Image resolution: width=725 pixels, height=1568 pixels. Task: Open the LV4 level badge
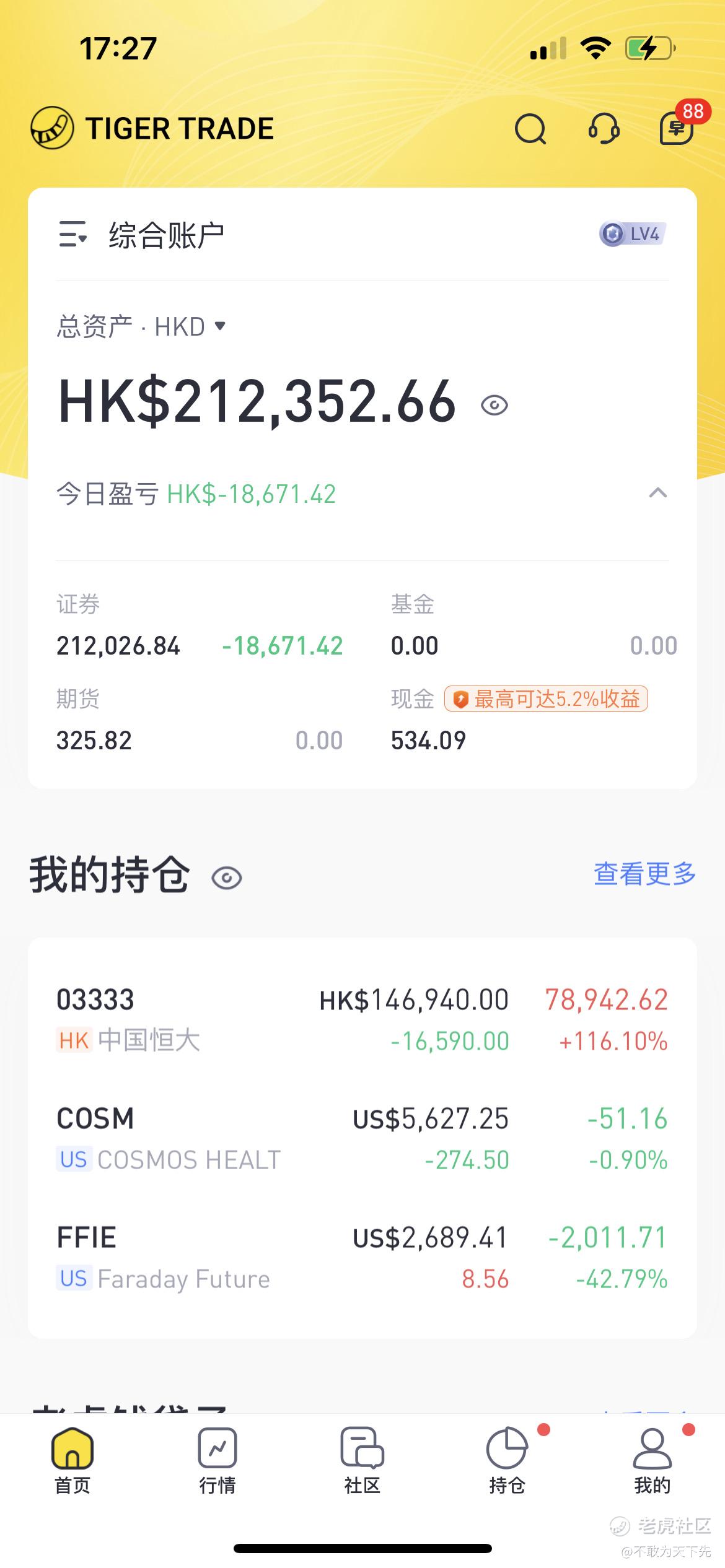tap(632, 234)
